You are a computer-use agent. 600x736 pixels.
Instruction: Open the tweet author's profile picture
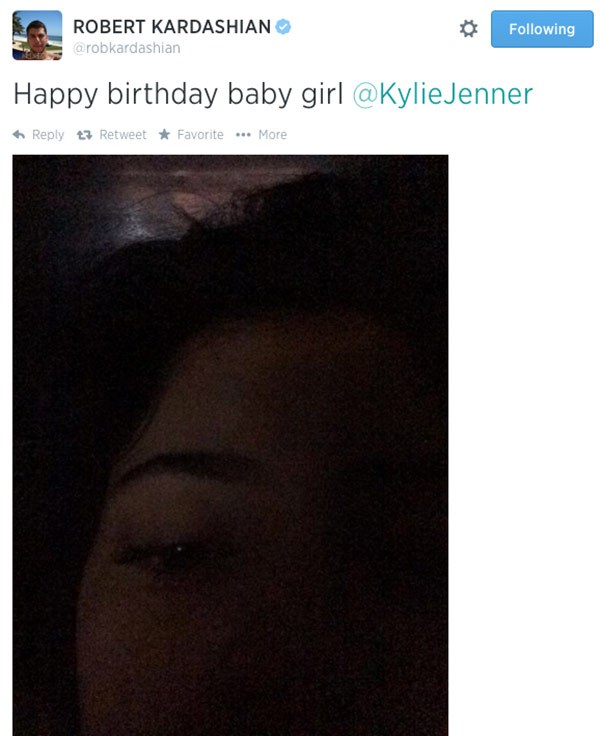[37, 34]
